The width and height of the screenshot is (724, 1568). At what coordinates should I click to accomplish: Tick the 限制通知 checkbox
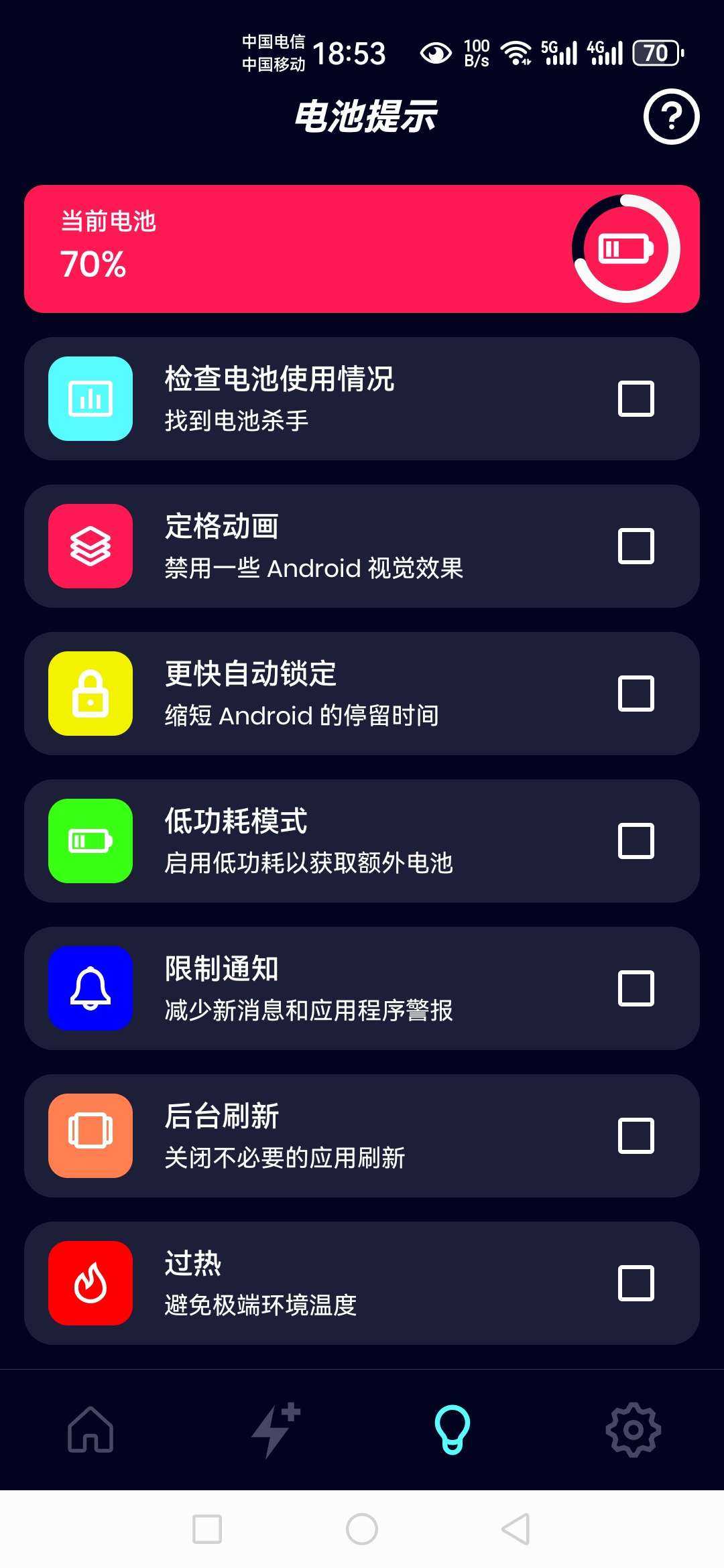coord(636,988)
